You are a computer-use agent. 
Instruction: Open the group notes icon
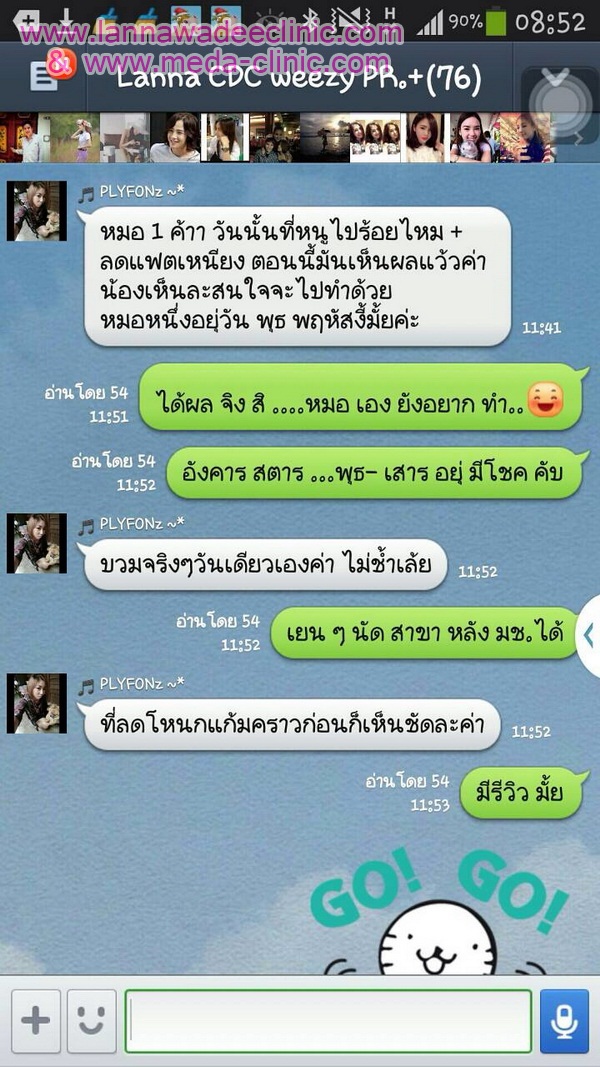tap(43, 77)
